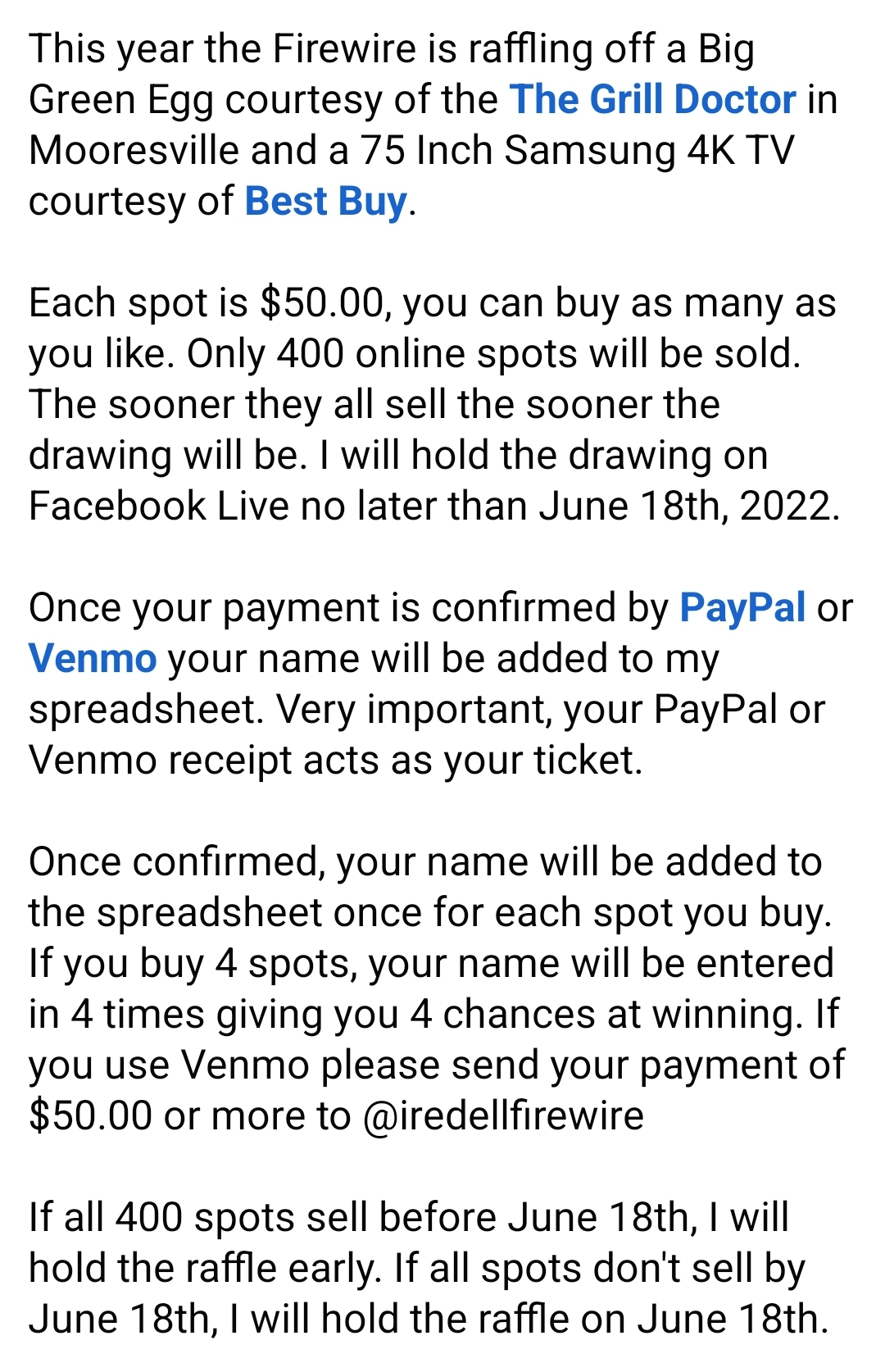Open The Grill Doctor page link
Screen dimensions: 885x1372
(652, 100)
